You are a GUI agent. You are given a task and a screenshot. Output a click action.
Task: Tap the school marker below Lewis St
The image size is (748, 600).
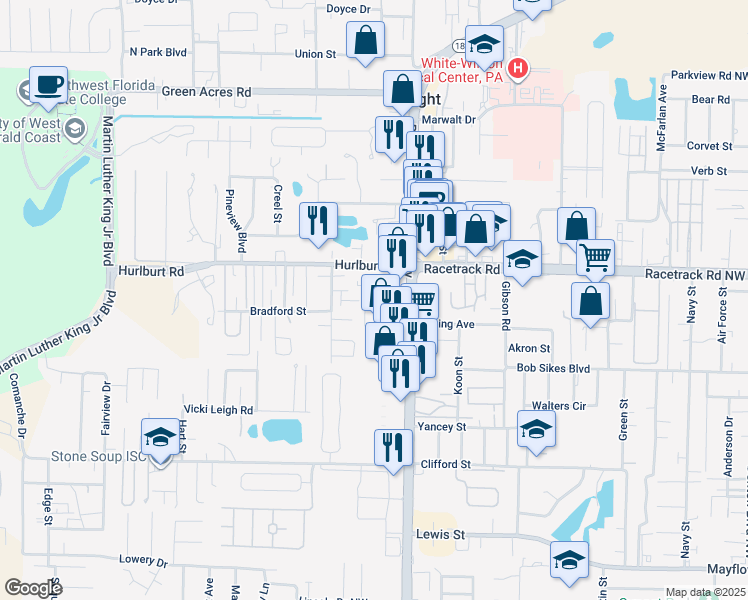[x=569, y=559]
